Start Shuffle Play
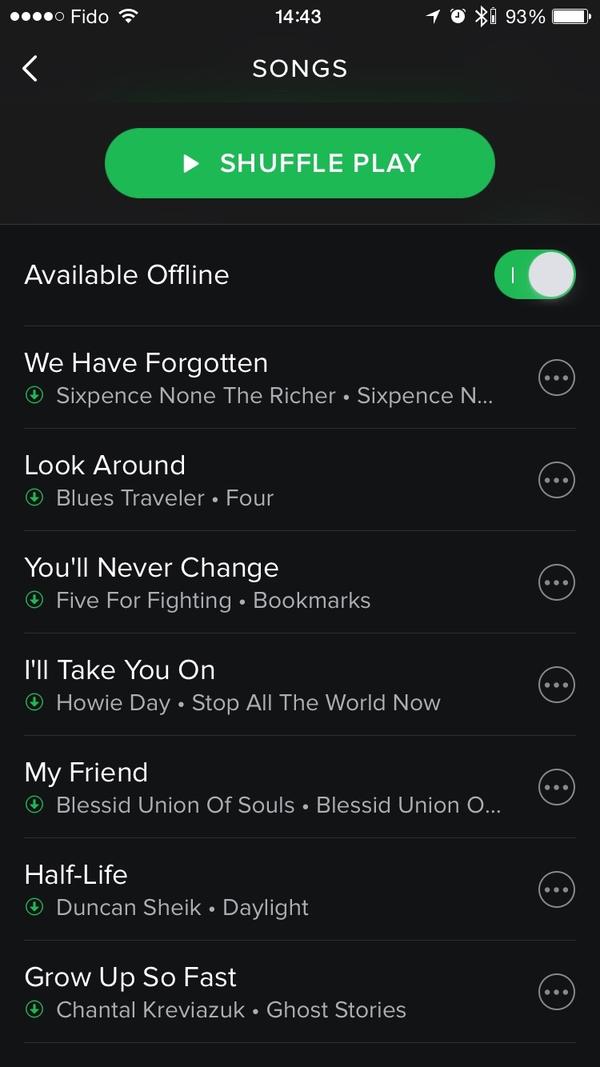 [300, 163]
